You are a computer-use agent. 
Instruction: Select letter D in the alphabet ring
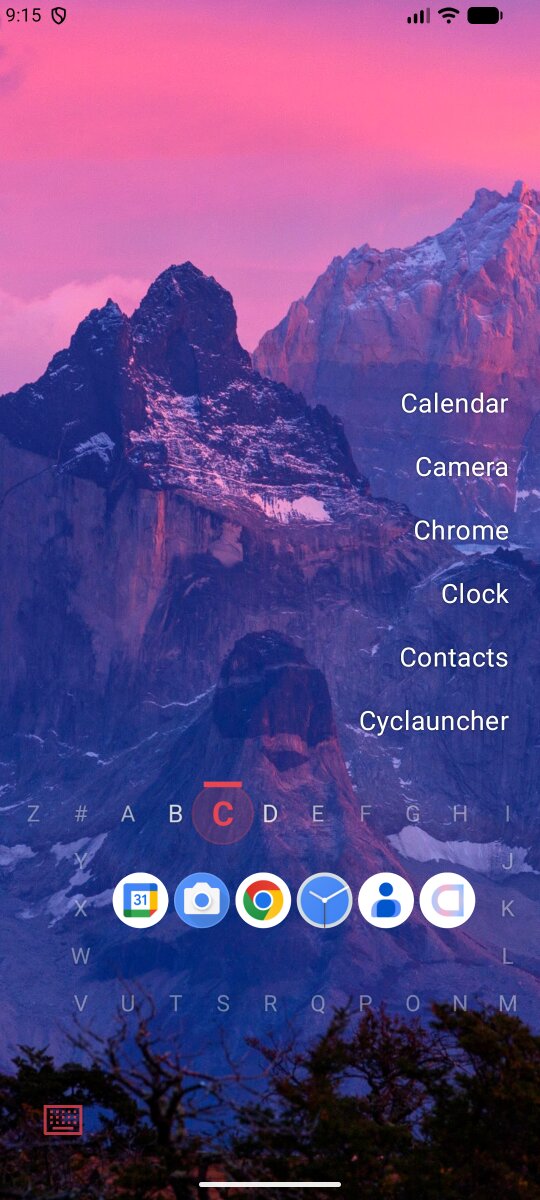(x=270, y=814)
